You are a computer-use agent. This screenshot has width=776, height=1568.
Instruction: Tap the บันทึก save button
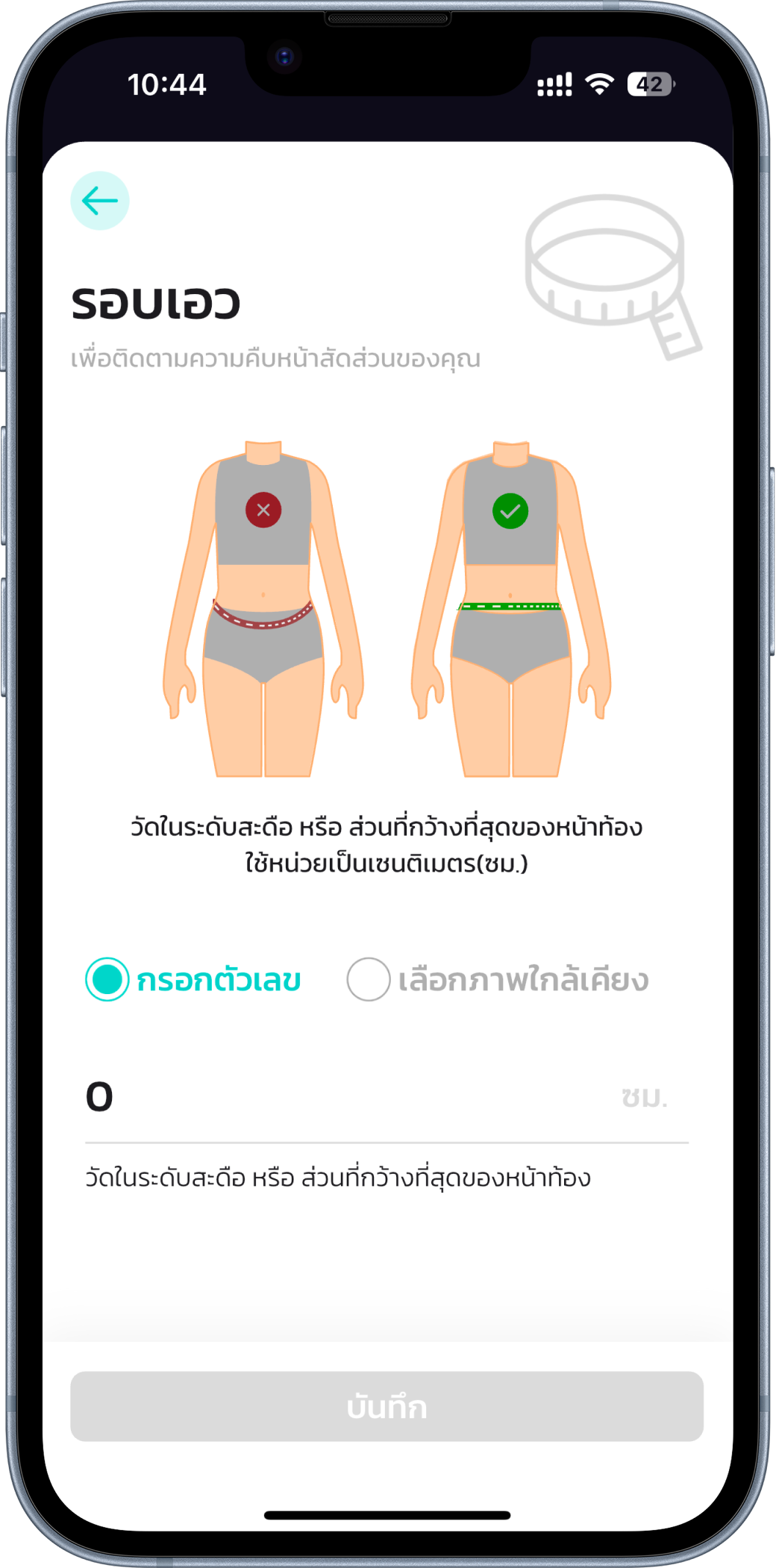point(387,1406)
